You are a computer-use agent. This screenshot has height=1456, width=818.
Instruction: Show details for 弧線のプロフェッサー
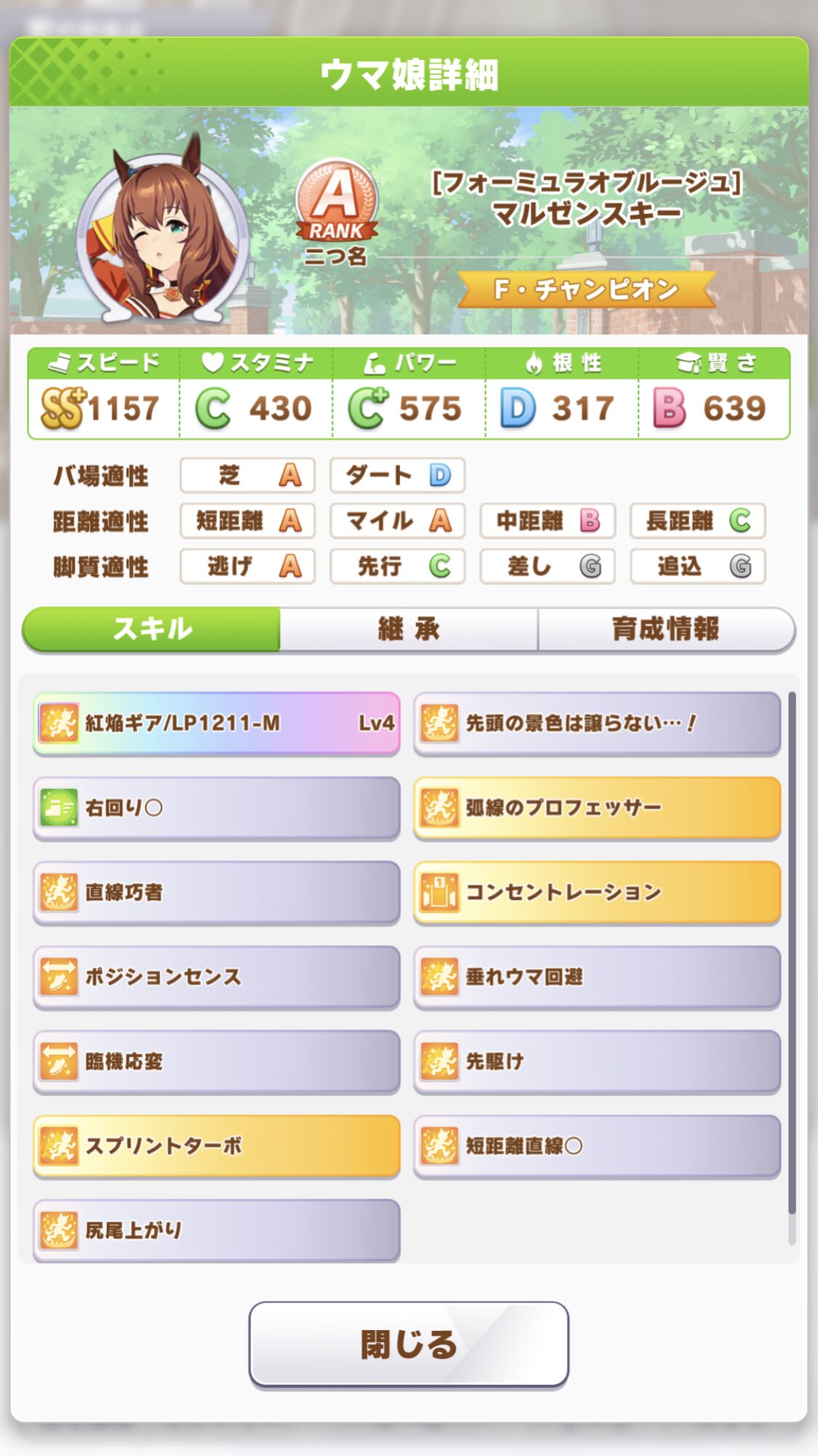click(x=597, y=807)
